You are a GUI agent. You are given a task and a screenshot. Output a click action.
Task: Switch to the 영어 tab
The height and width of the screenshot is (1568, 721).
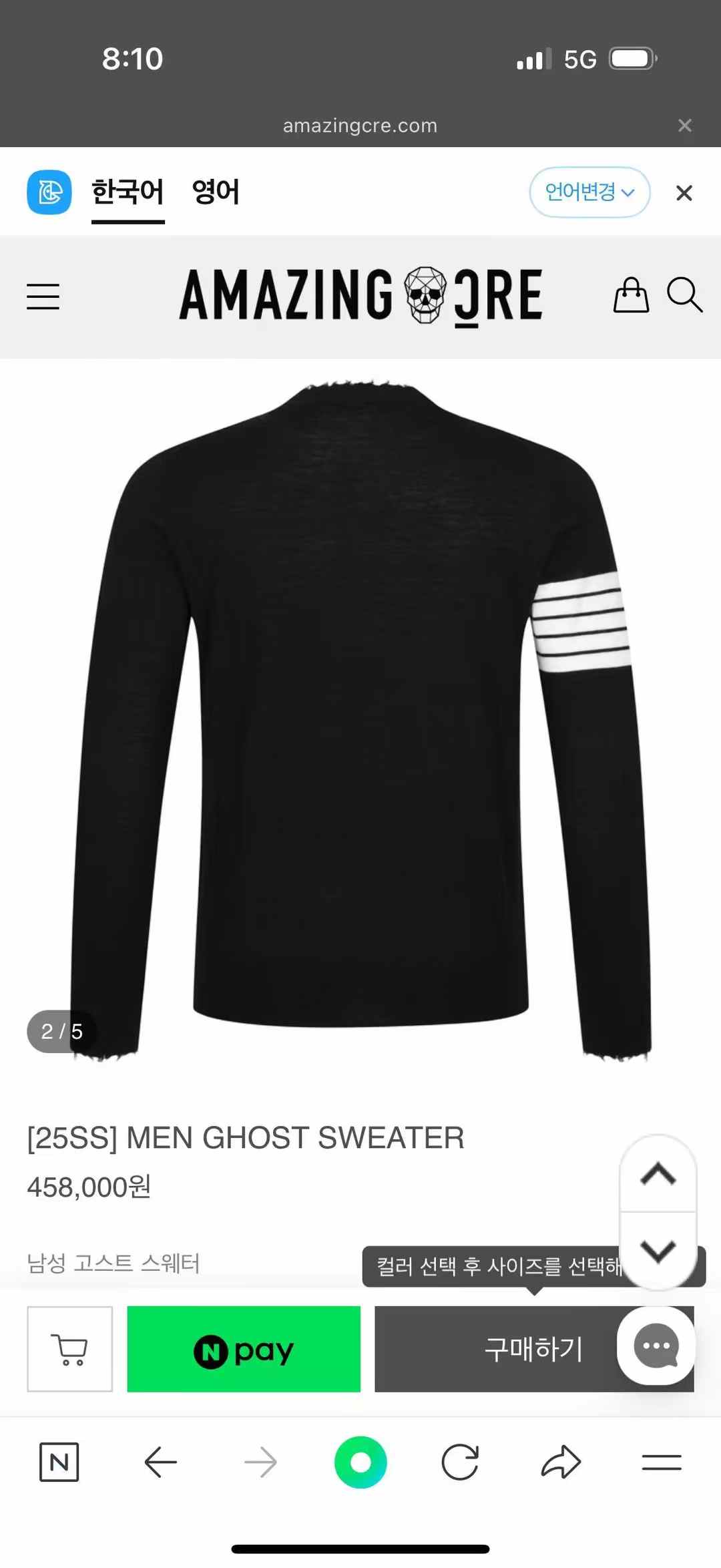(x=215, y=192)
